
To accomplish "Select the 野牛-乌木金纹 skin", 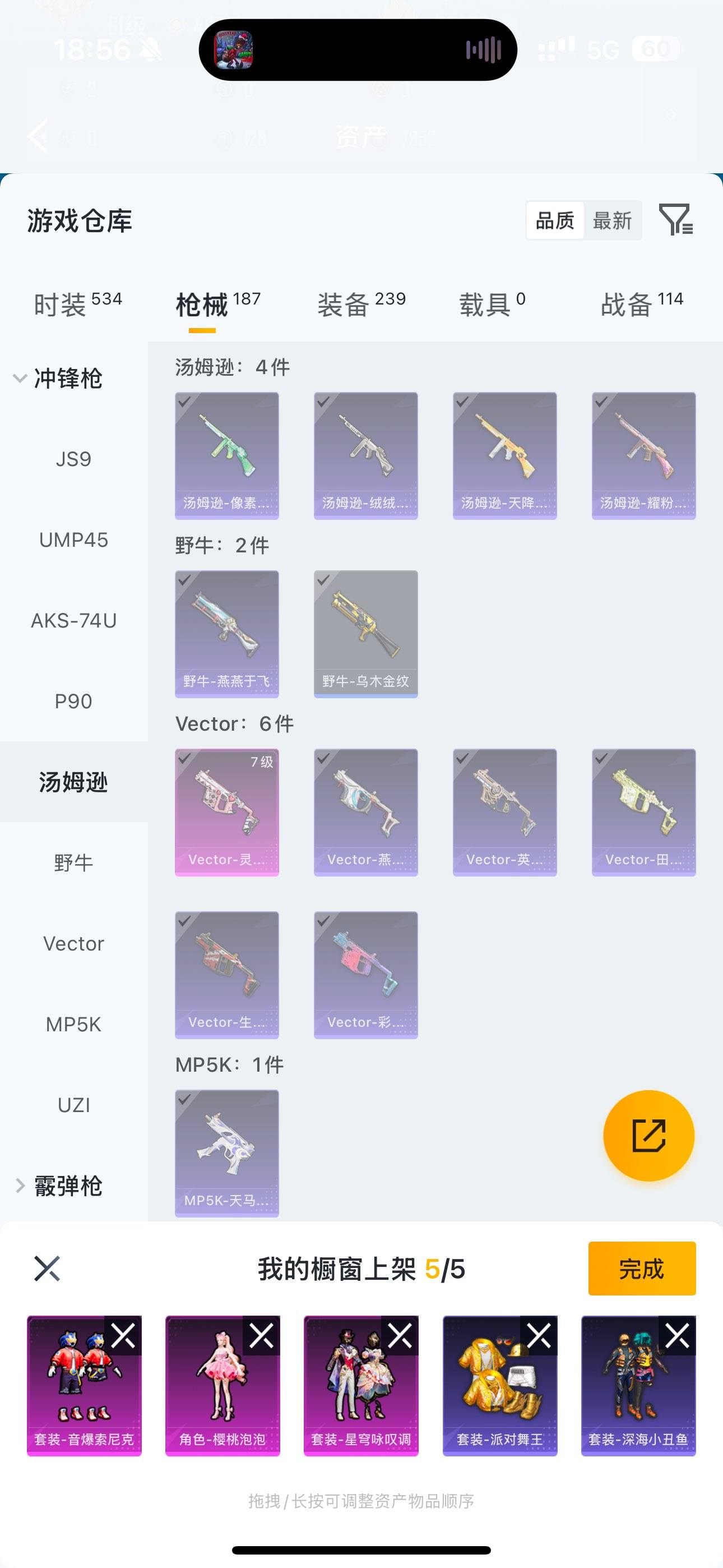I will tap(366, 634).
